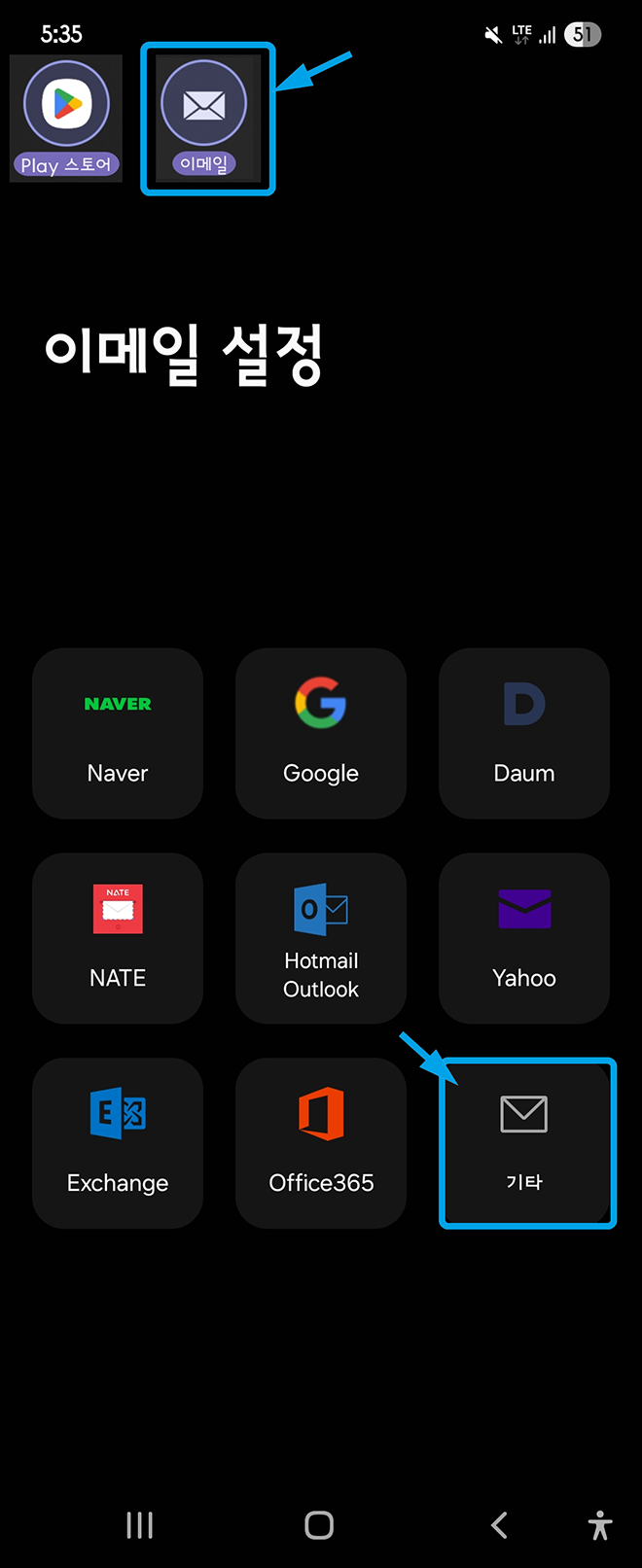
Task: Open the recent apps view
Action: point(140,1525)
